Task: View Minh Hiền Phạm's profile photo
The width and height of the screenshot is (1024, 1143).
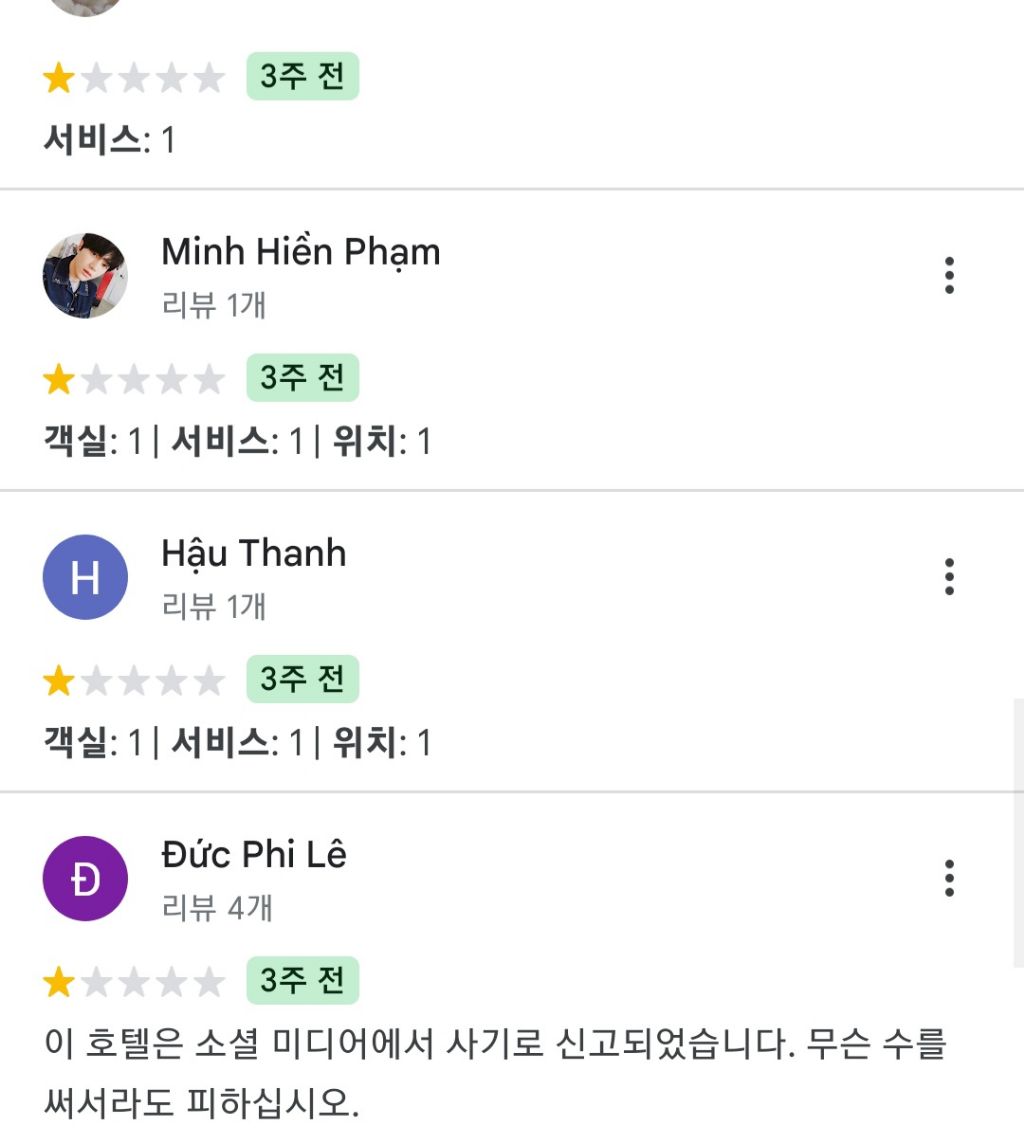Action: click(85, 276)
